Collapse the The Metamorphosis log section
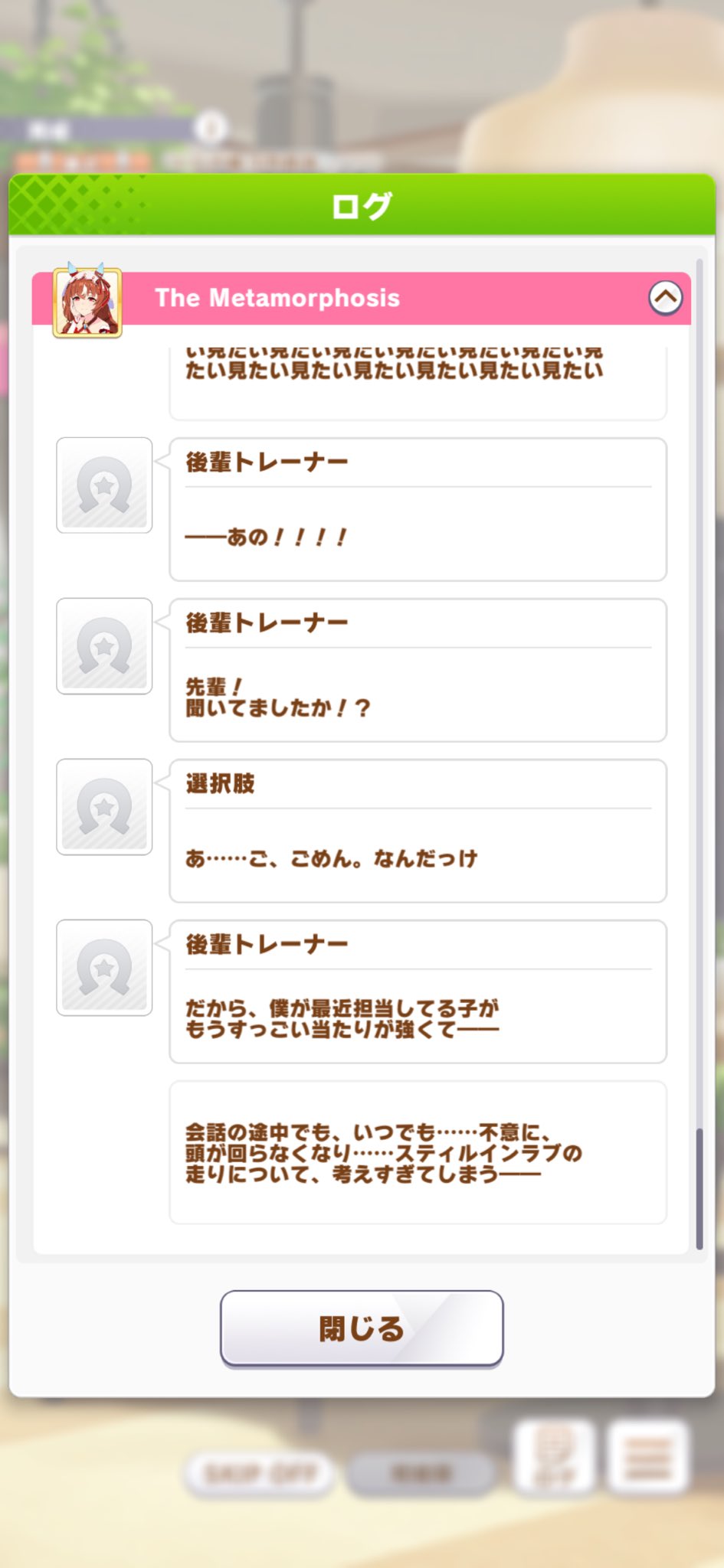 665,298
